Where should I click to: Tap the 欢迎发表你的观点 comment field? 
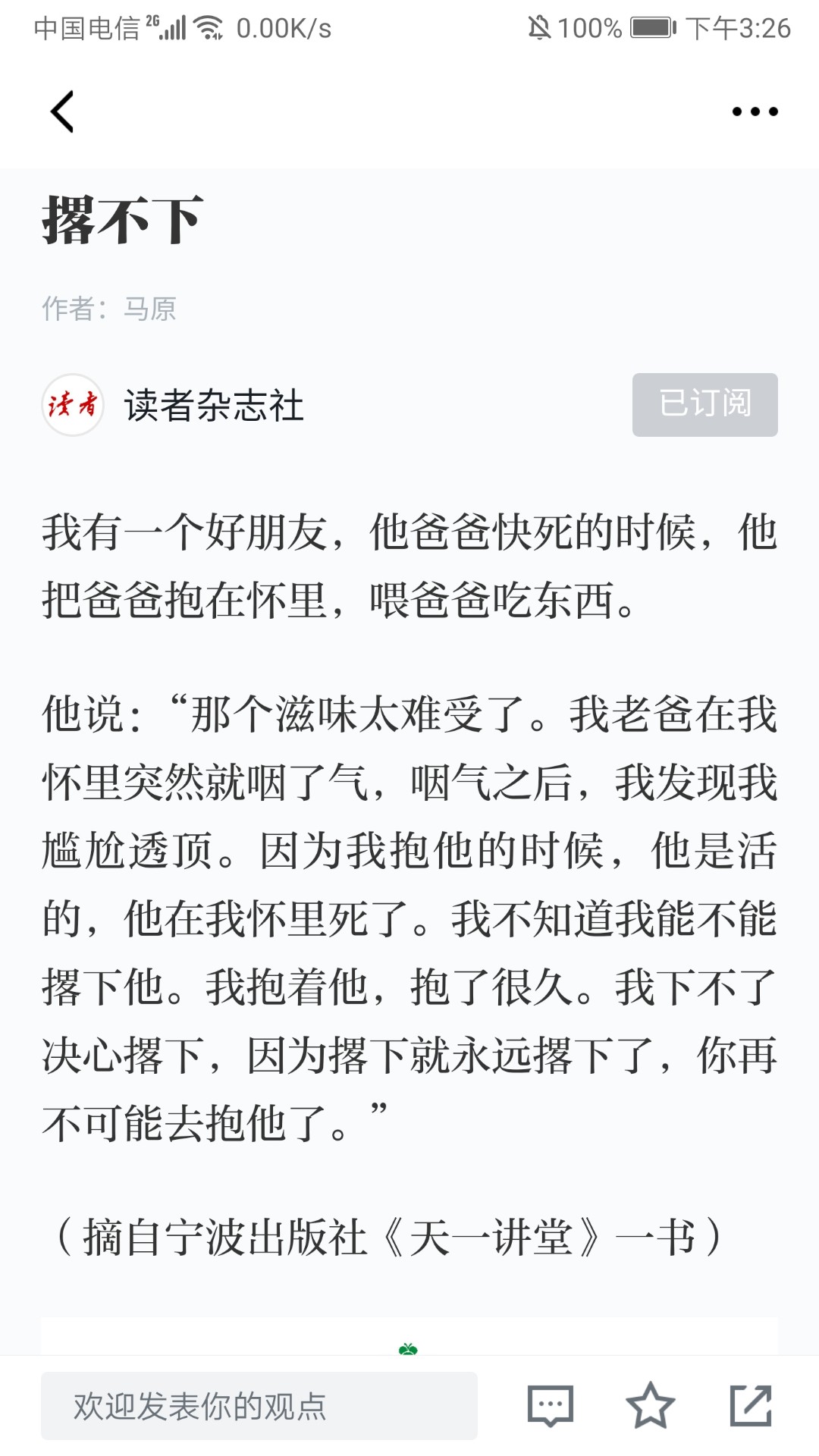click(x=259, y=1405)
